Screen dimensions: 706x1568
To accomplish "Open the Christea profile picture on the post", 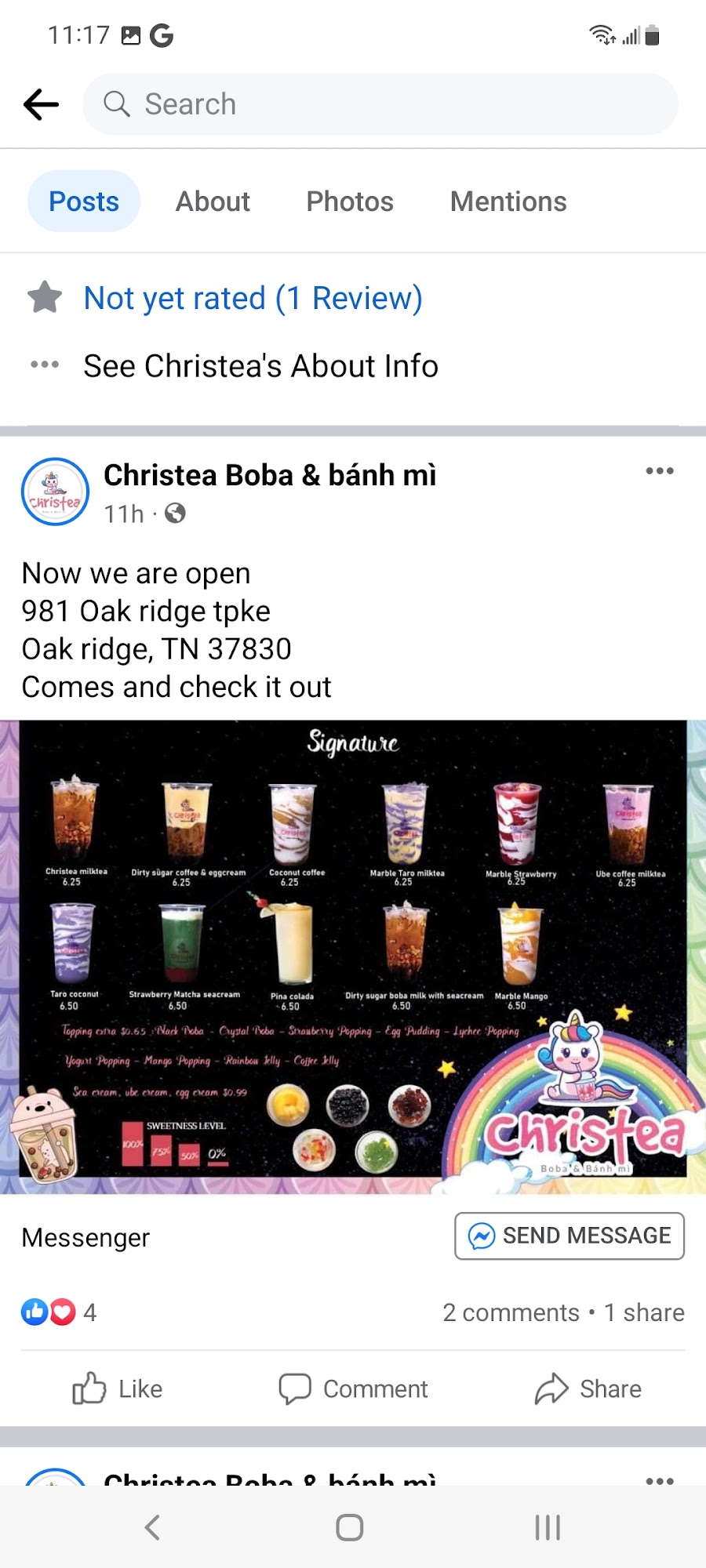I will click(55, 492).
